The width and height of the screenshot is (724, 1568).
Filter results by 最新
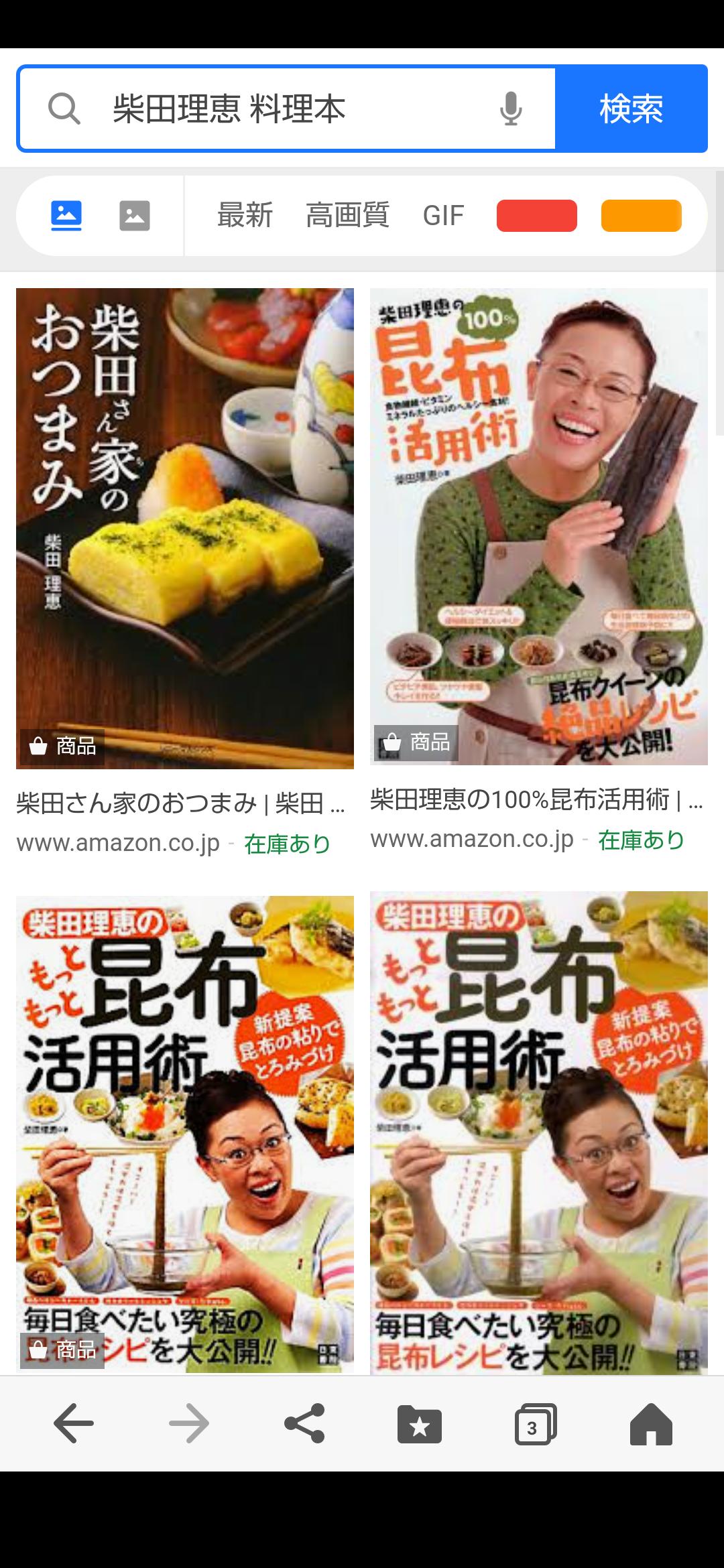[245, 216]
